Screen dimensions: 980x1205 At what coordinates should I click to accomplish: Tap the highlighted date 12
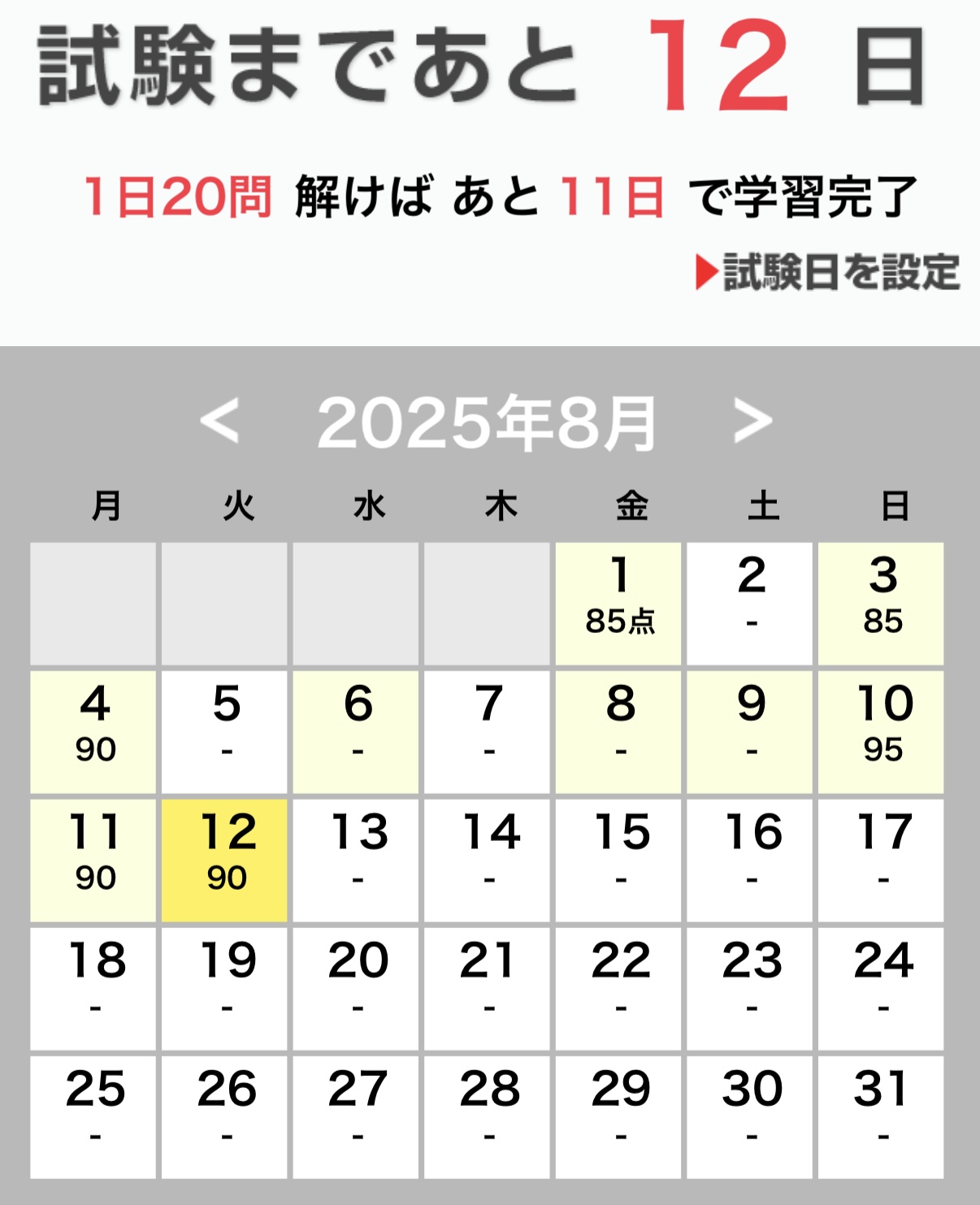click(225, 860)
